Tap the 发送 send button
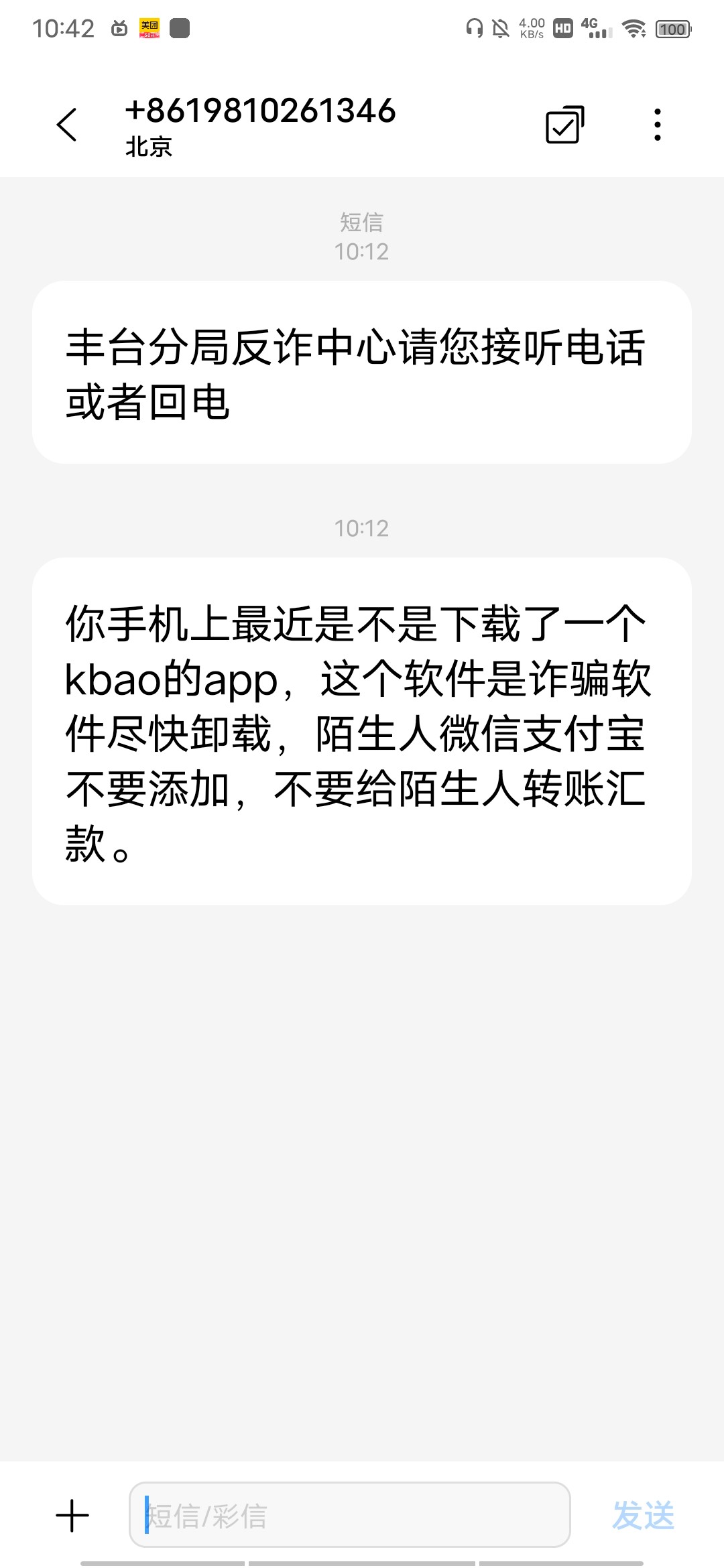This screenshot has width=724, height=1568. pos(643,1516)
